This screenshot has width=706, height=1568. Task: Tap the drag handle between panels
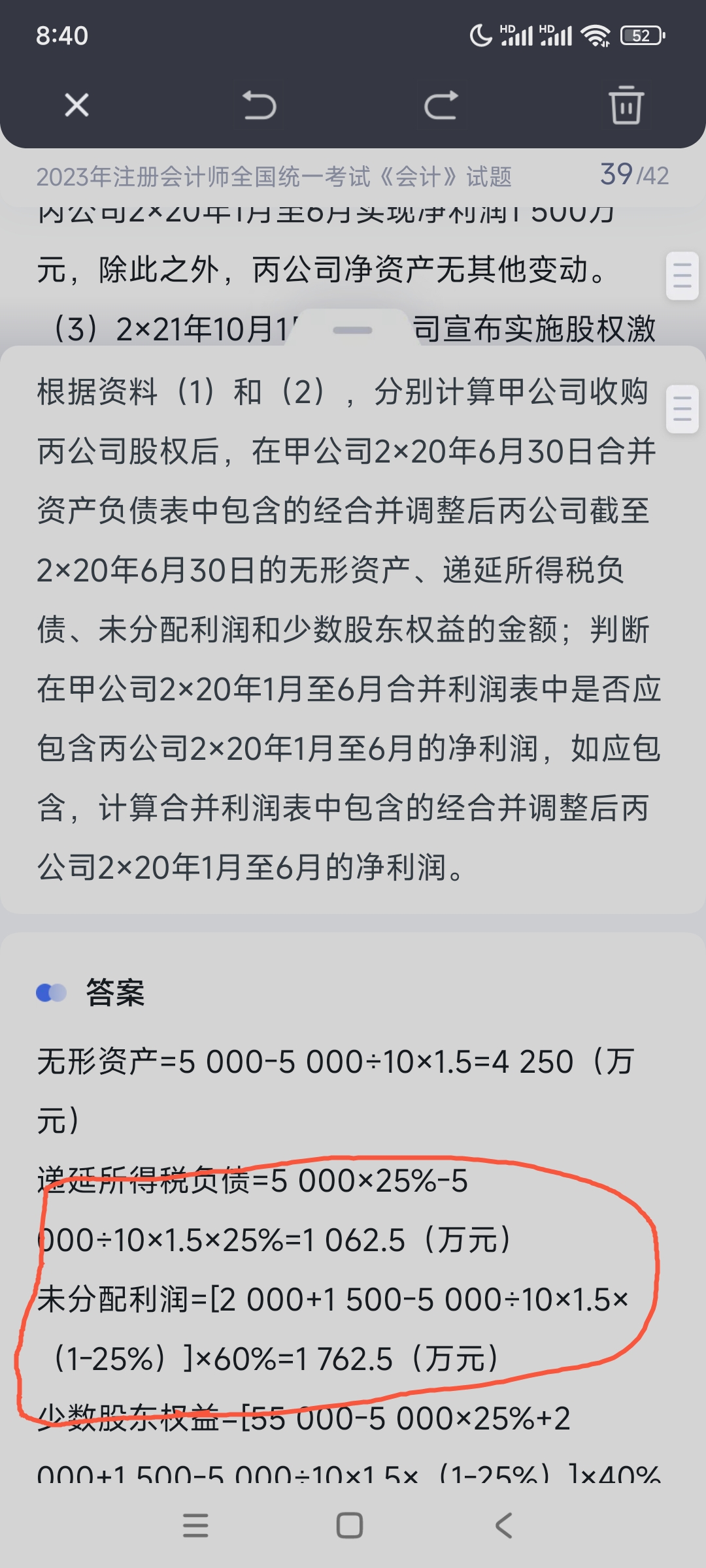point(352,330)
